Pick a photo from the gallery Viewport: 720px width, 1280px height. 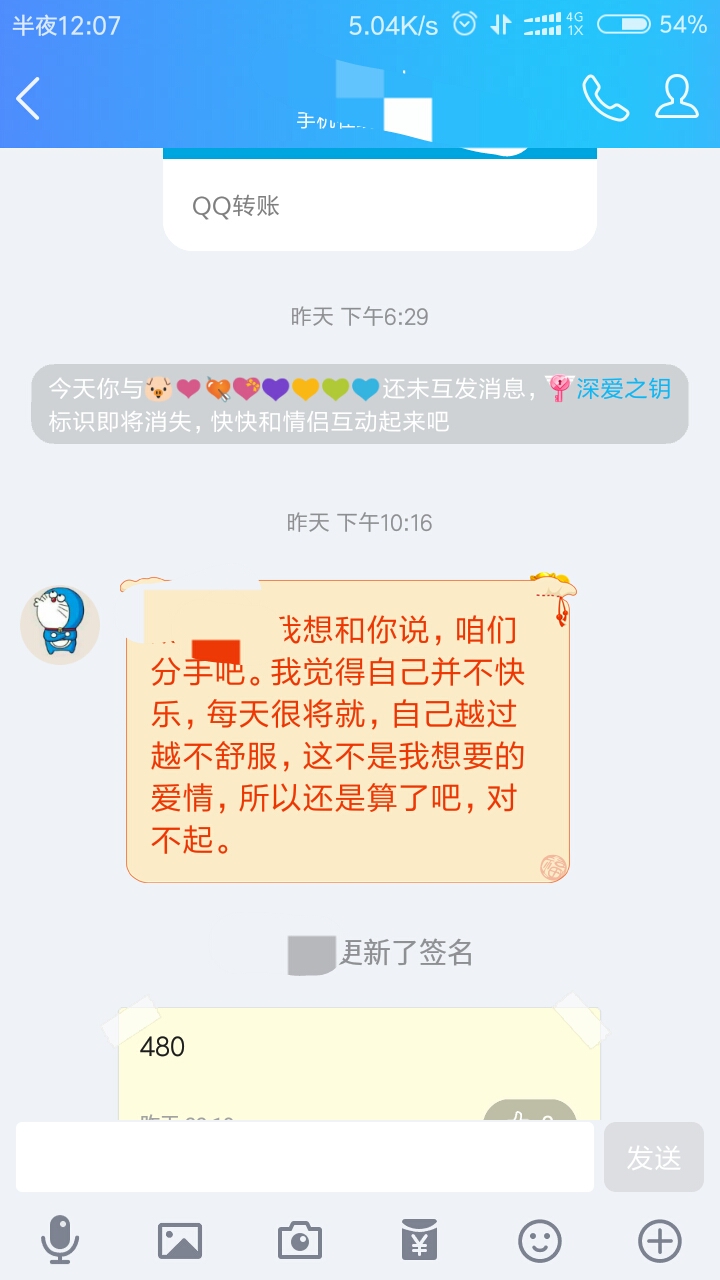click(x=180, y=1241)
